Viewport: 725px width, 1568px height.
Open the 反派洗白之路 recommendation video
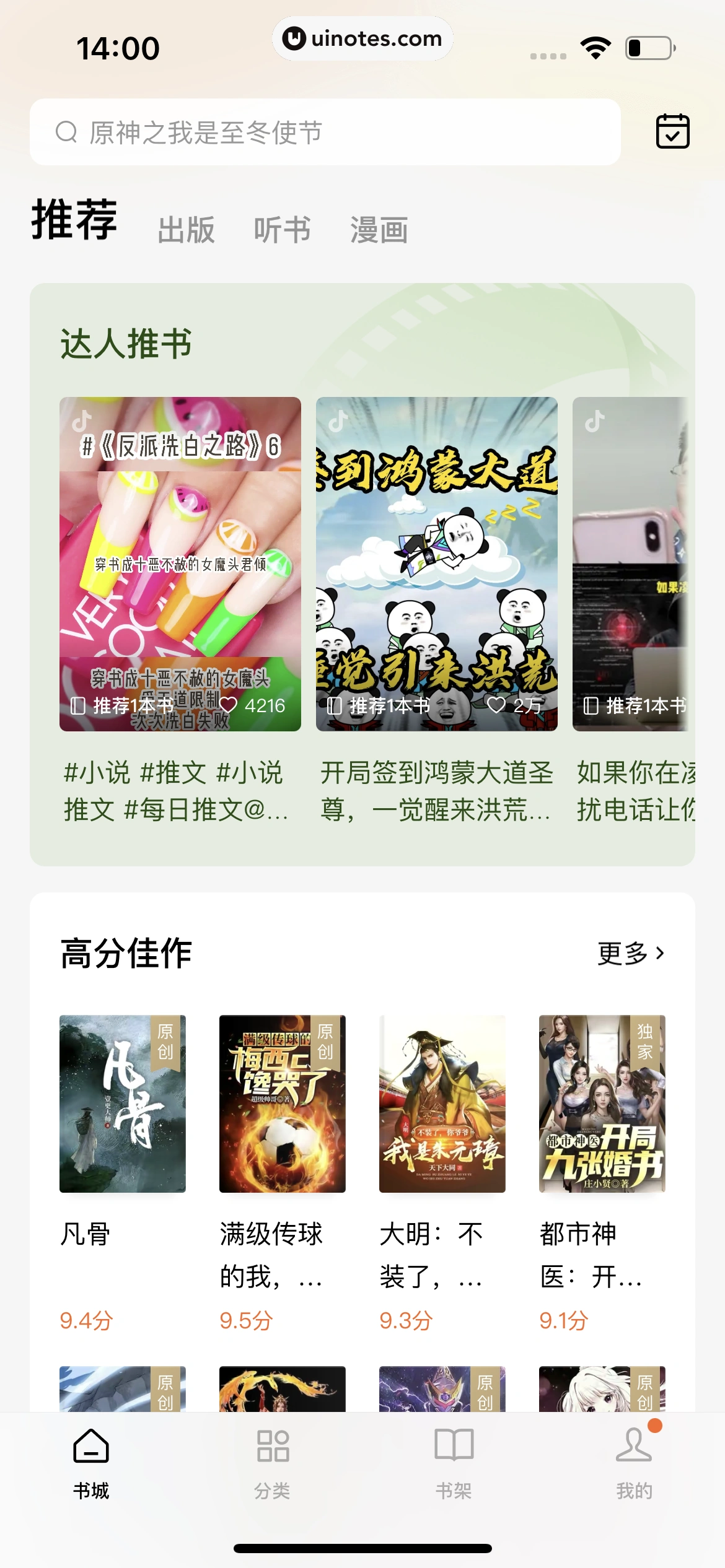click(x=180, y=564)
